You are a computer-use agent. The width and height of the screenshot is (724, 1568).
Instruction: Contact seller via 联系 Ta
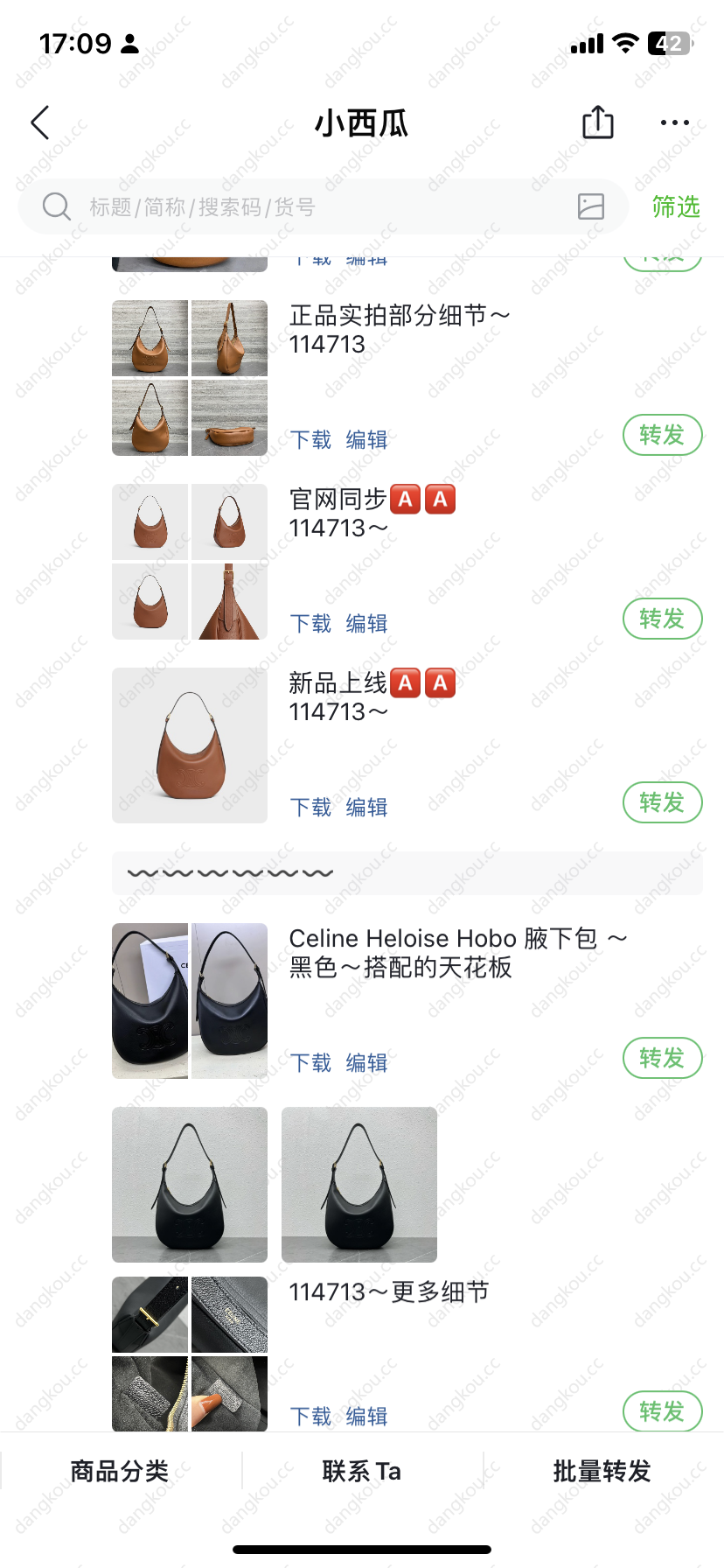point(362,1471)
